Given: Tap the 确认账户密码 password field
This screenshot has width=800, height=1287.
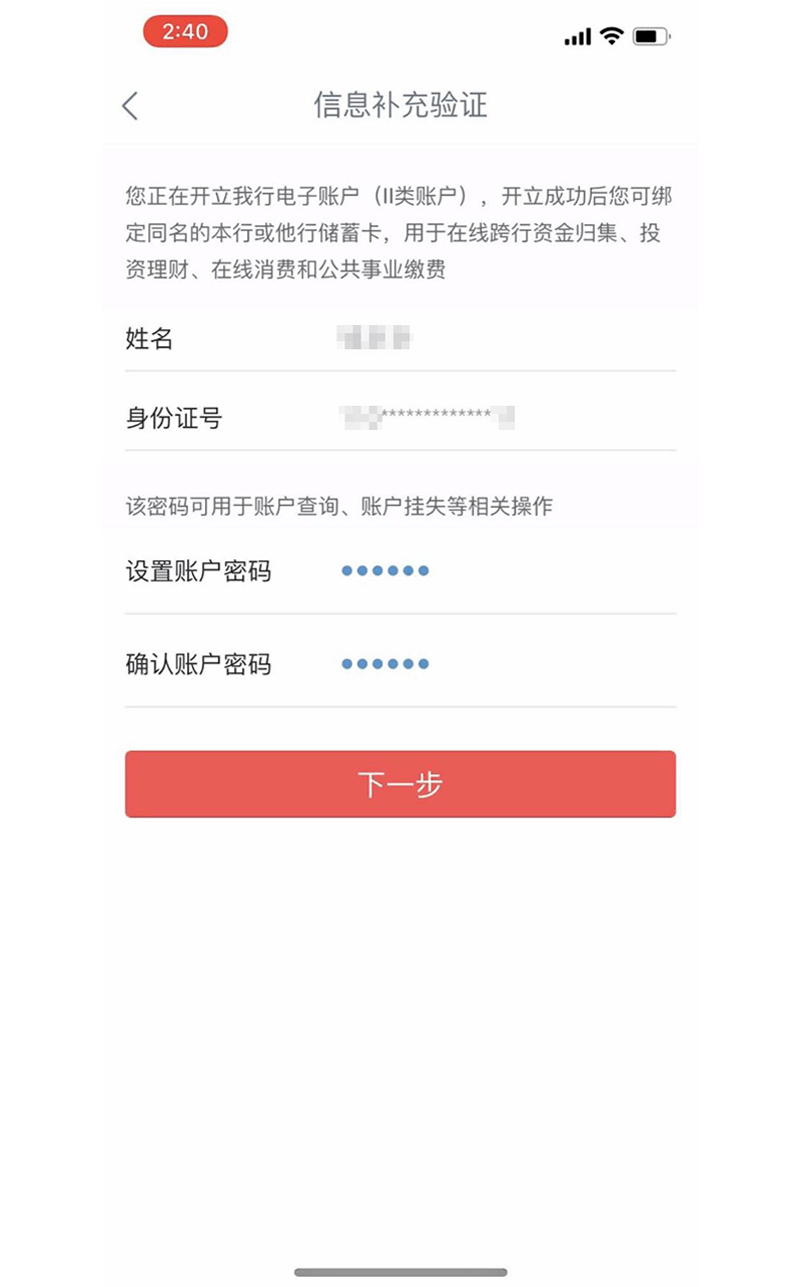Looking at the screenshot, I should coord(400,663).
